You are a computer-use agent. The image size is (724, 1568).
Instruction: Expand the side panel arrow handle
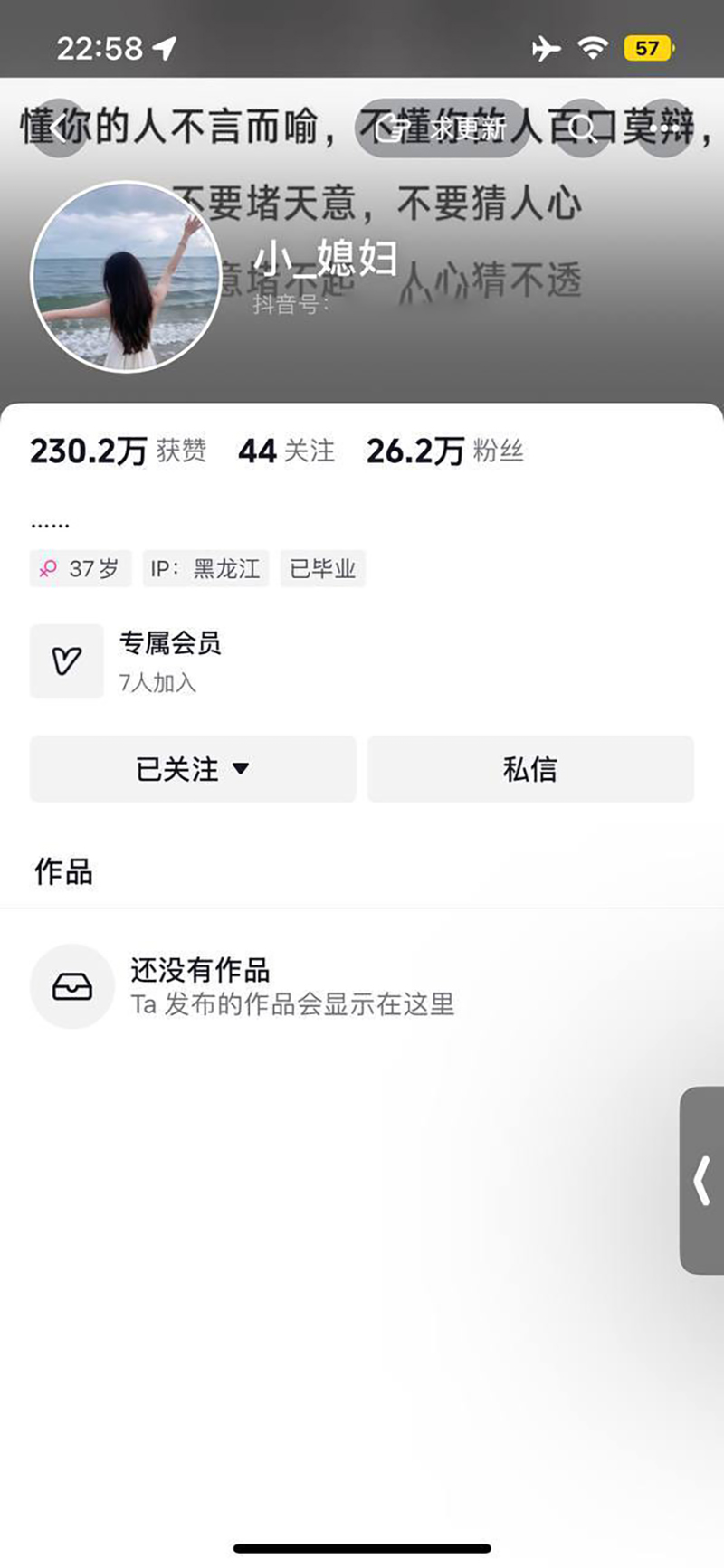(702, 1181)
